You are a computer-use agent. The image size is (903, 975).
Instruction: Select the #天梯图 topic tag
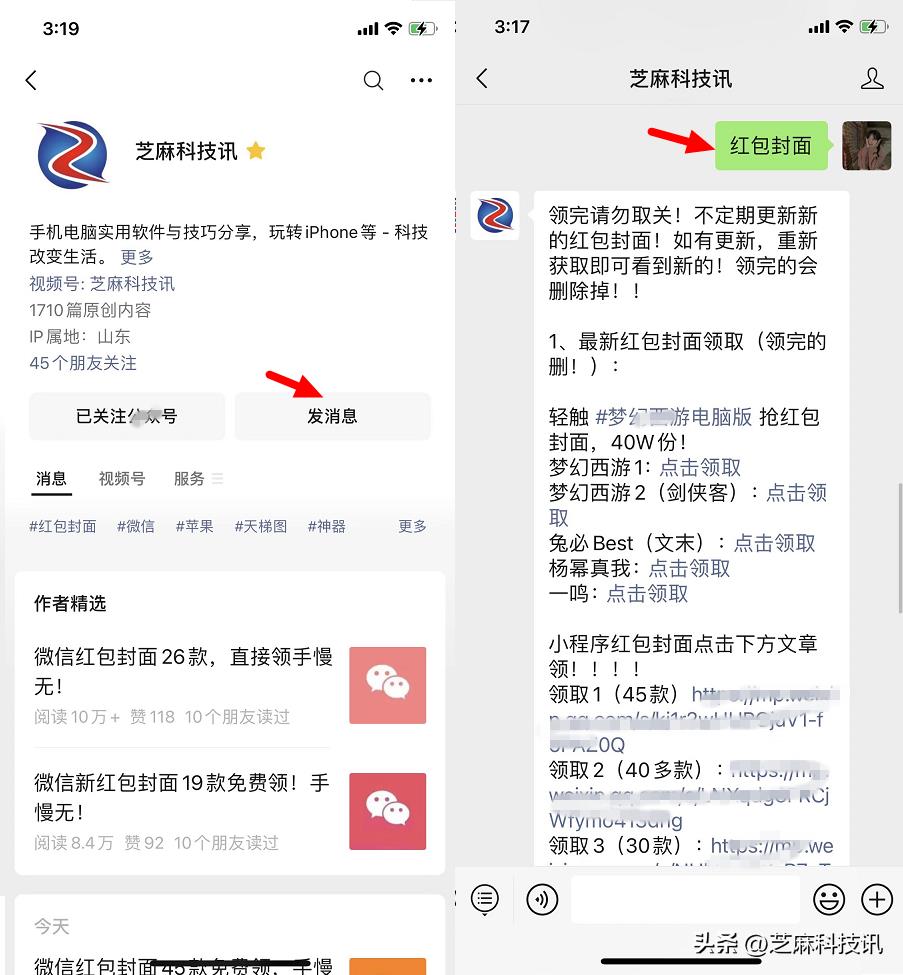tap(260, 526)
